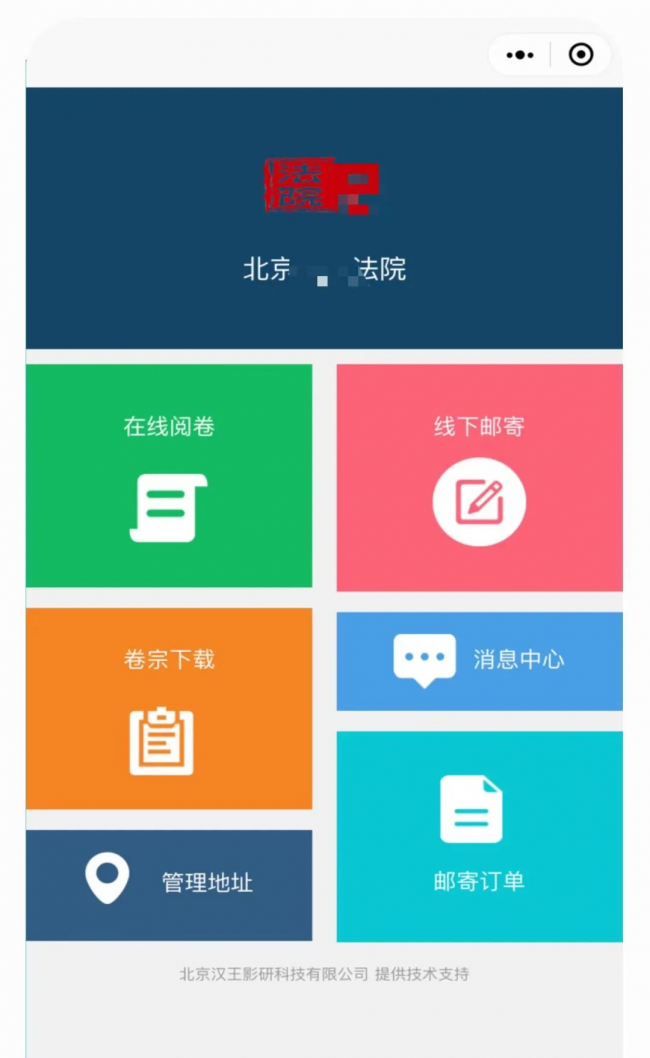This screenshot has height=1058, width=650.
Task: Open 管理地址
Action: (169, 885)
